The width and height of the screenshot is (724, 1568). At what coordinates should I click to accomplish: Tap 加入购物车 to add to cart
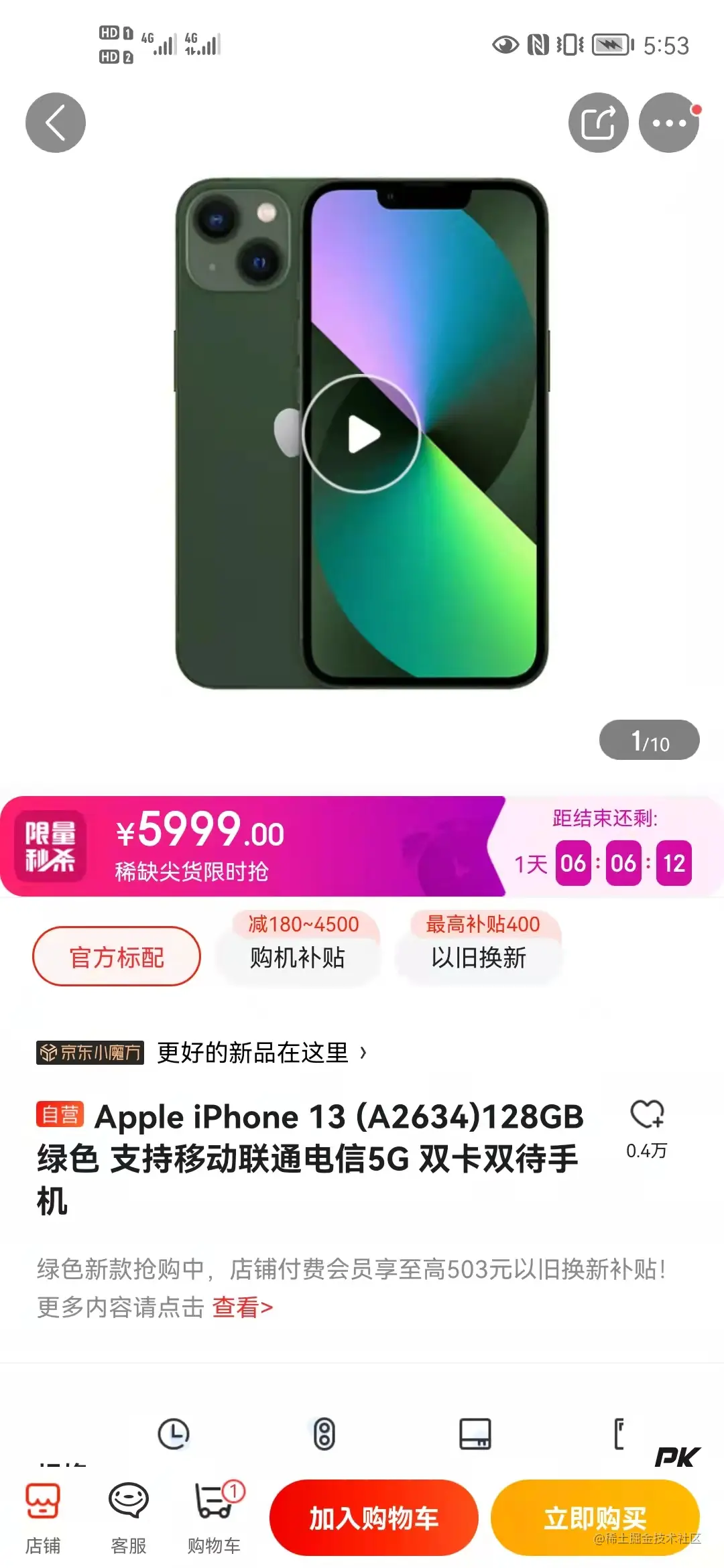373,1518
